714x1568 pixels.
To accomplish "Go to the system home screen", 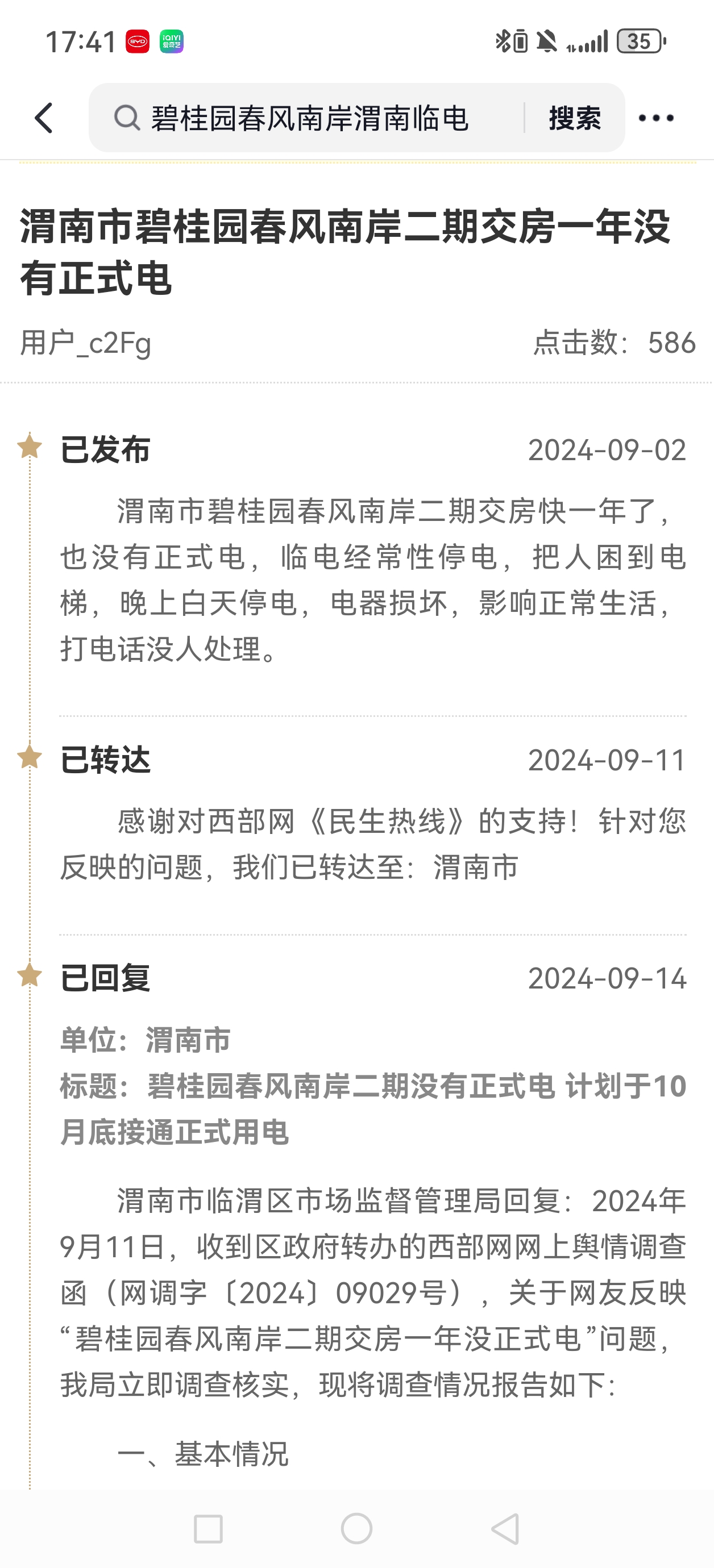I will pos(356,1528).
